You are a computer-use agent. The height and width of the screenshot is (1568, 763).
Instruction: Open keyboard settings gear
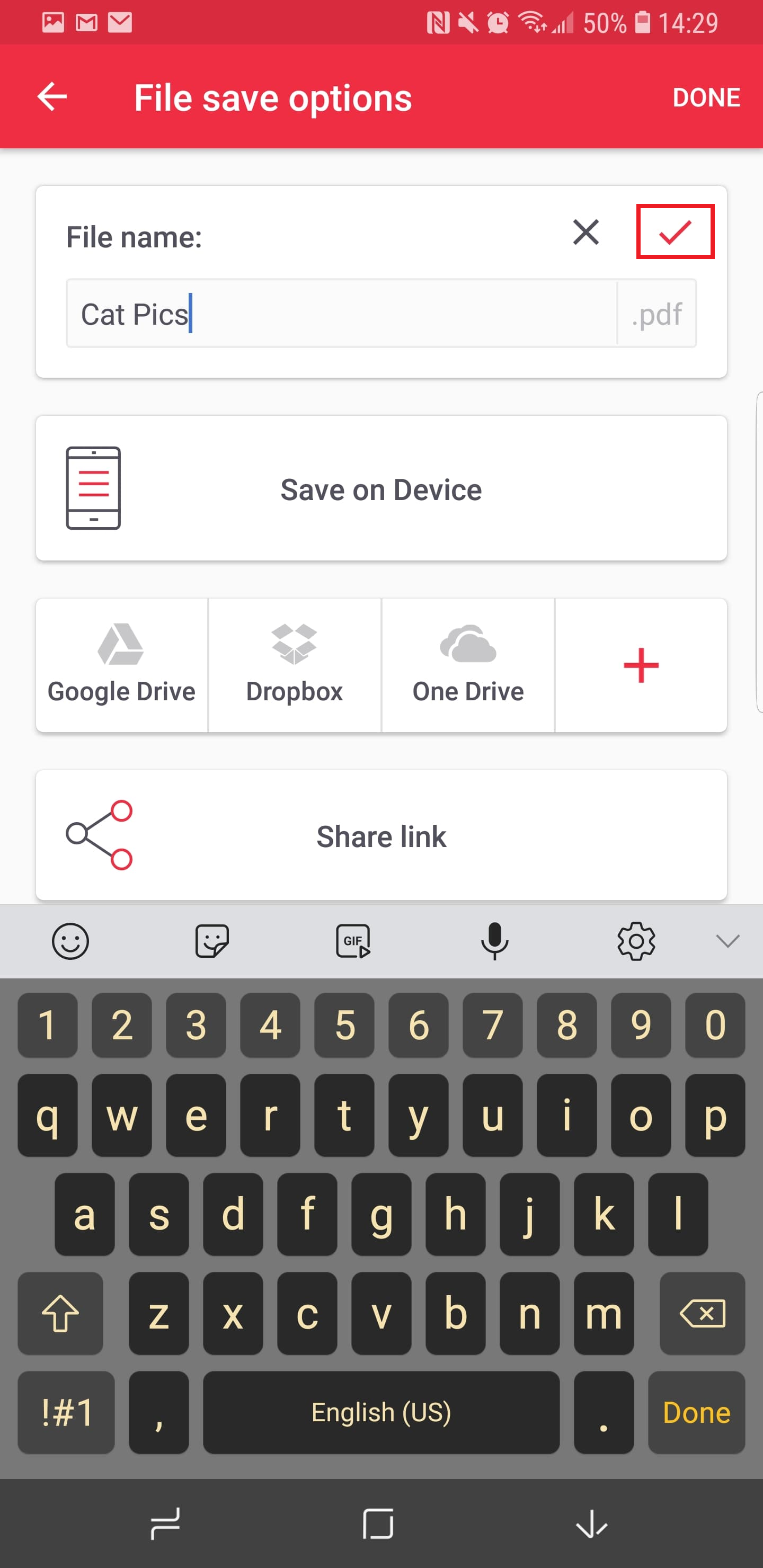tap(636, 941)
